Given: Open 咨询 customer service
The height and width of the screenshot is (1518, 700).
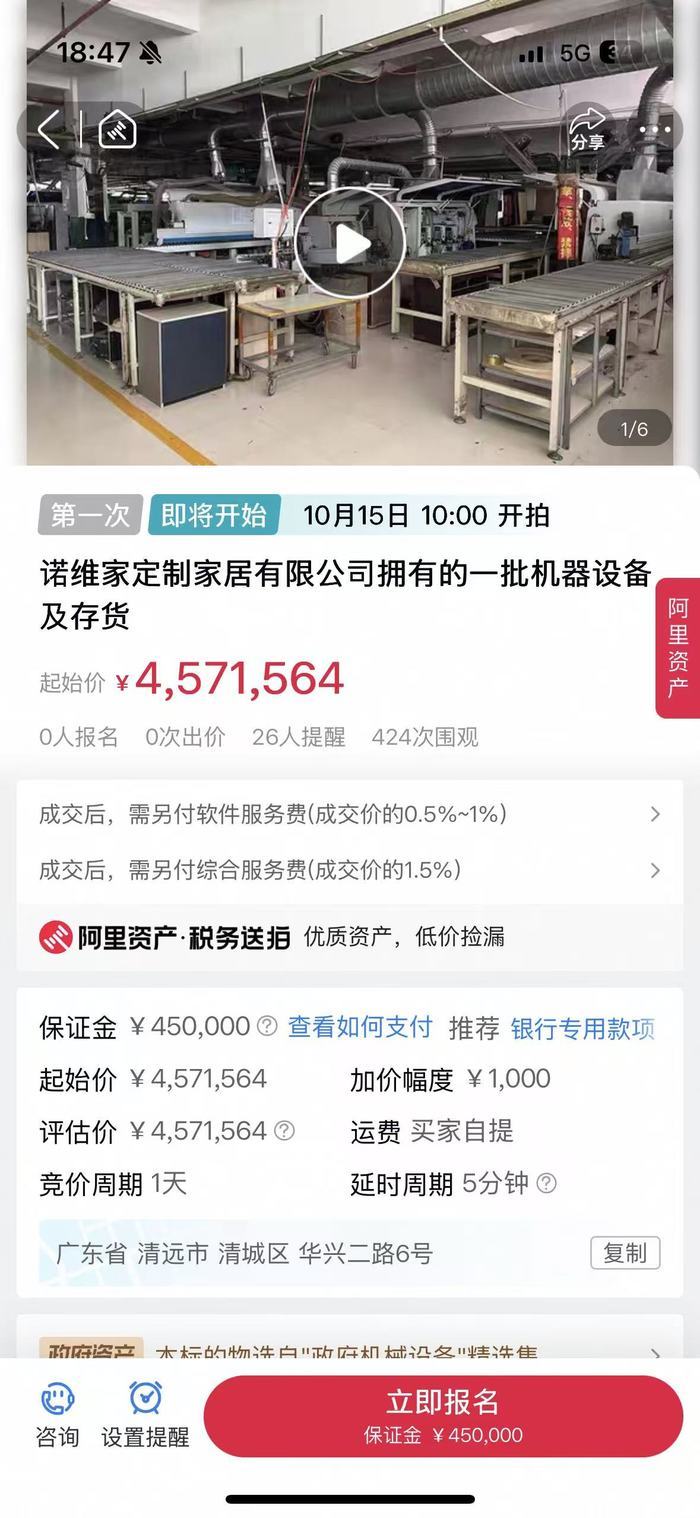Looking at the screenshot, I should tap(57, 1415).
